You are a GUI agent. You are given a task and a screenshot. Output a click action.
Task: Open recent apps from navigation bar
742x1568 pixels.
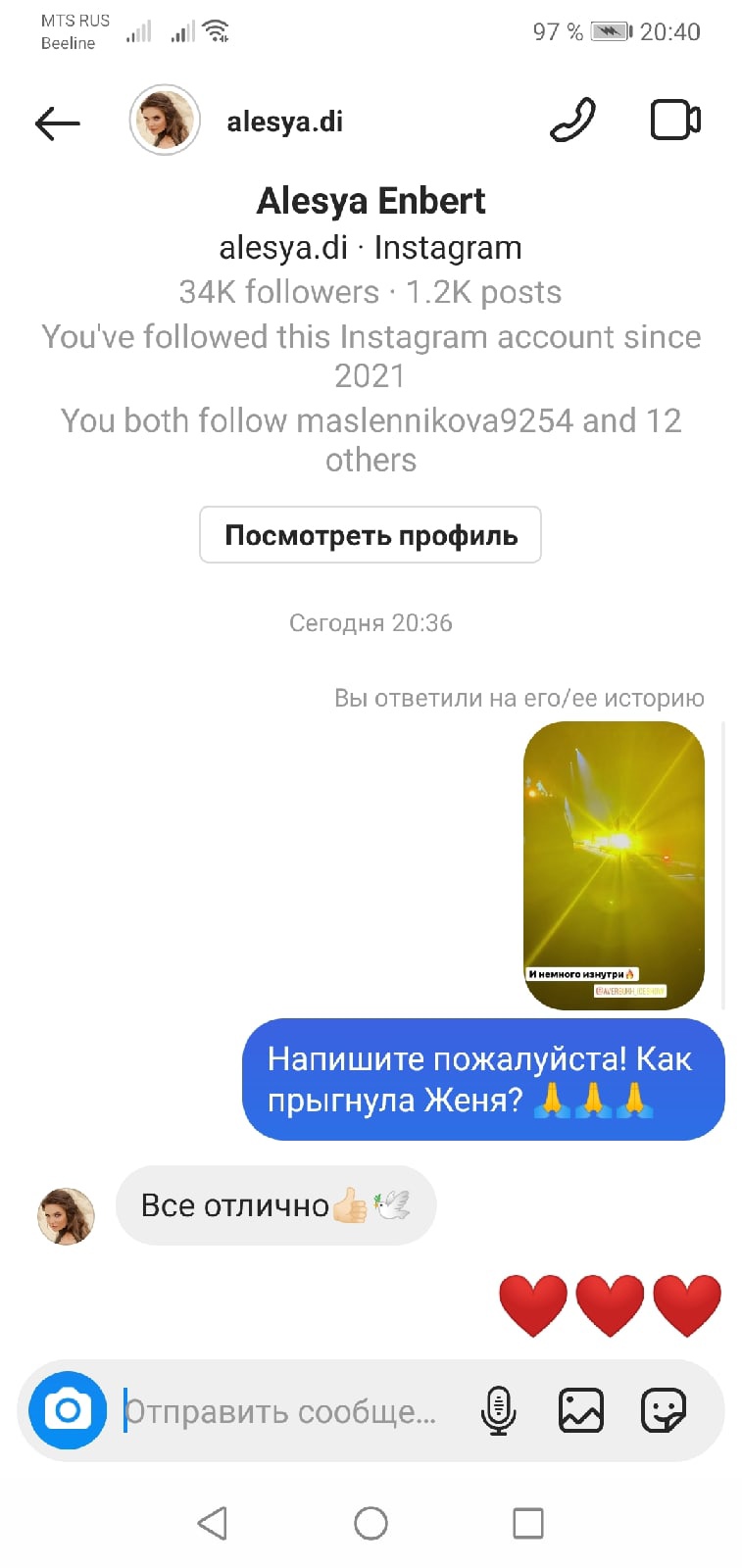pyautogui.click(x=528, y=1523)
